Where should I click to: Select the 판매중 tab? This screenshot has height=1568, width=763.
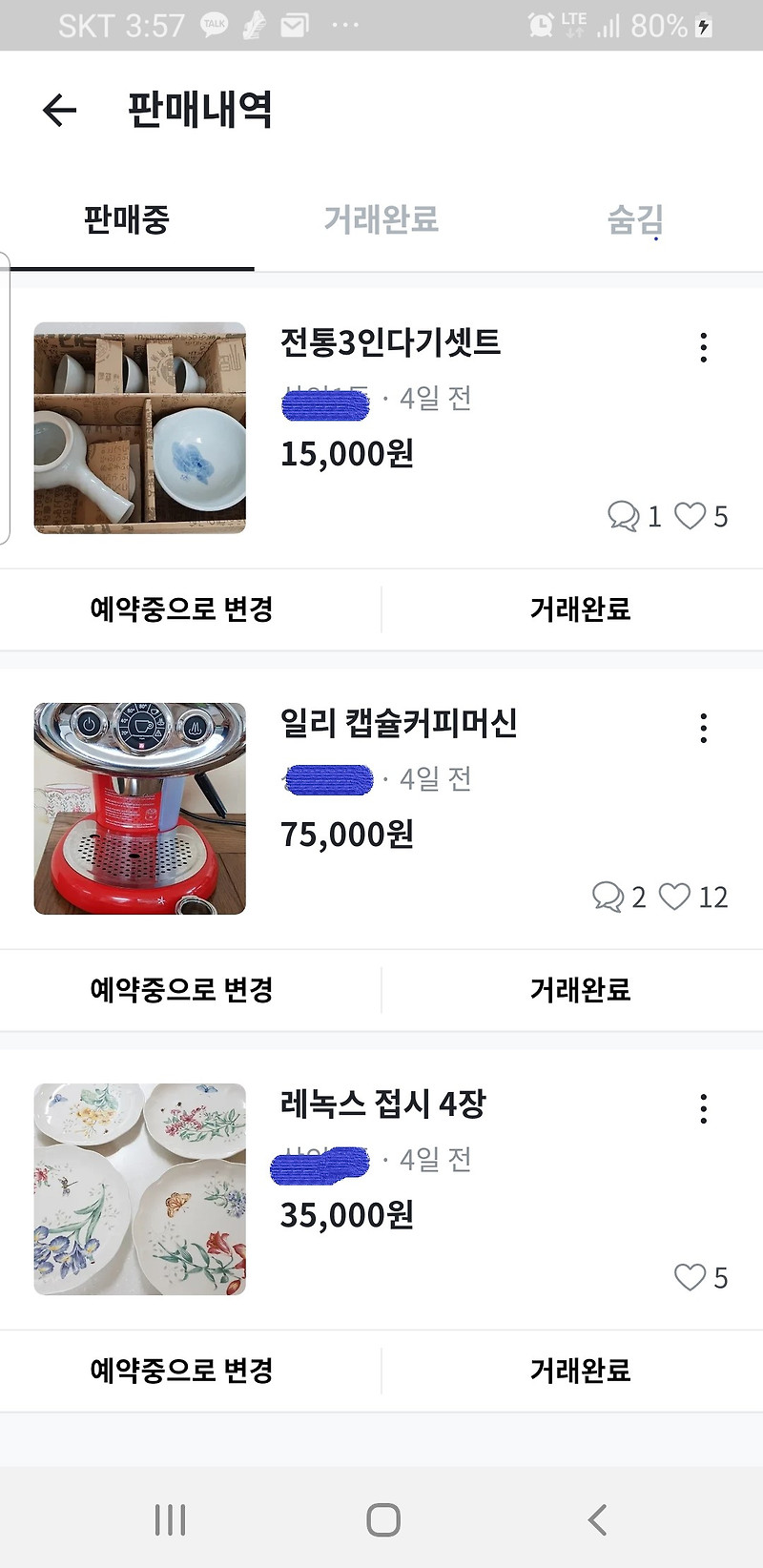(x=127, y=219)
